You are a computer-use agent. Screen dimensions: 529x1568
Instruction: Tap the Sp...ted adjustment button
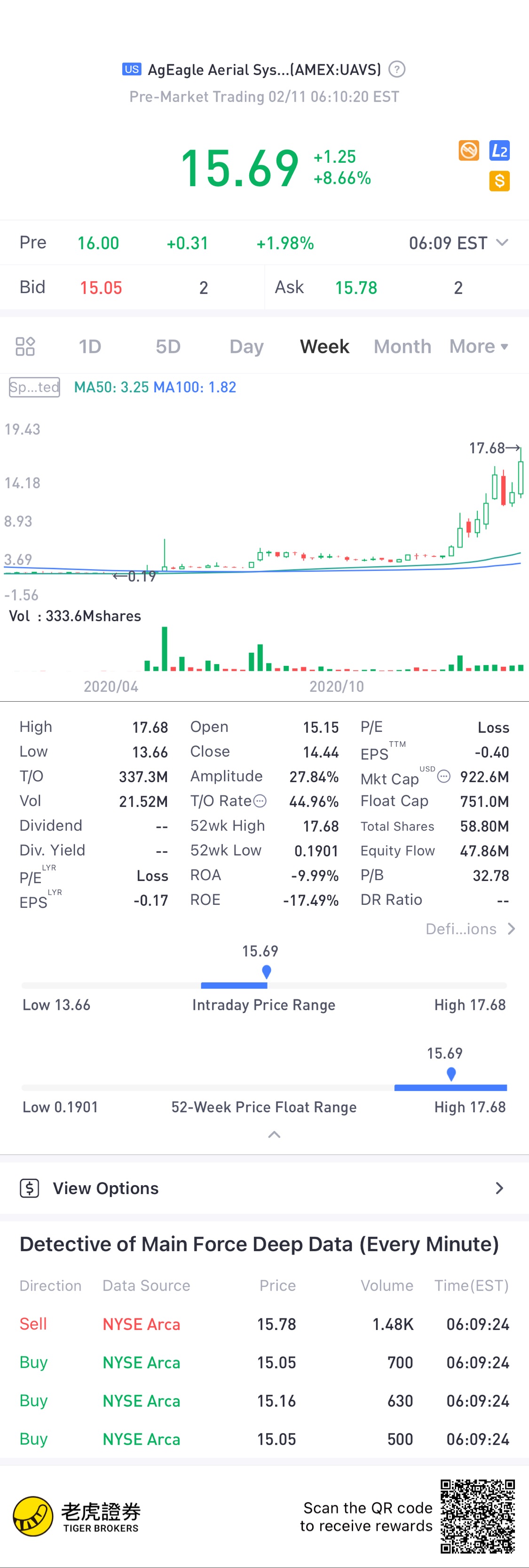pos(35,387)
